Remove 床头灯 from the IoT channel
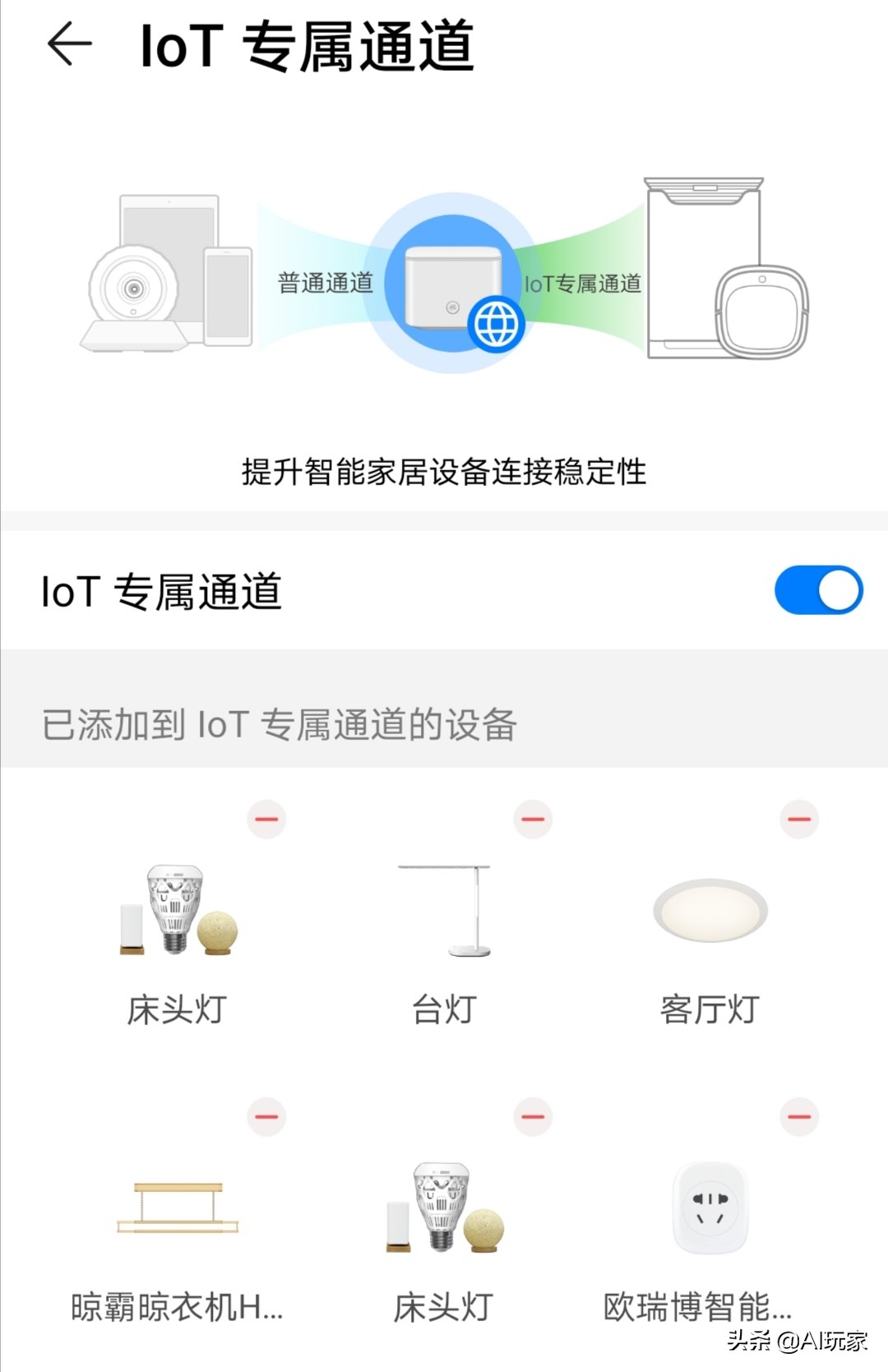This screenshot has width=888, height=1372. (x=266, y=819)
